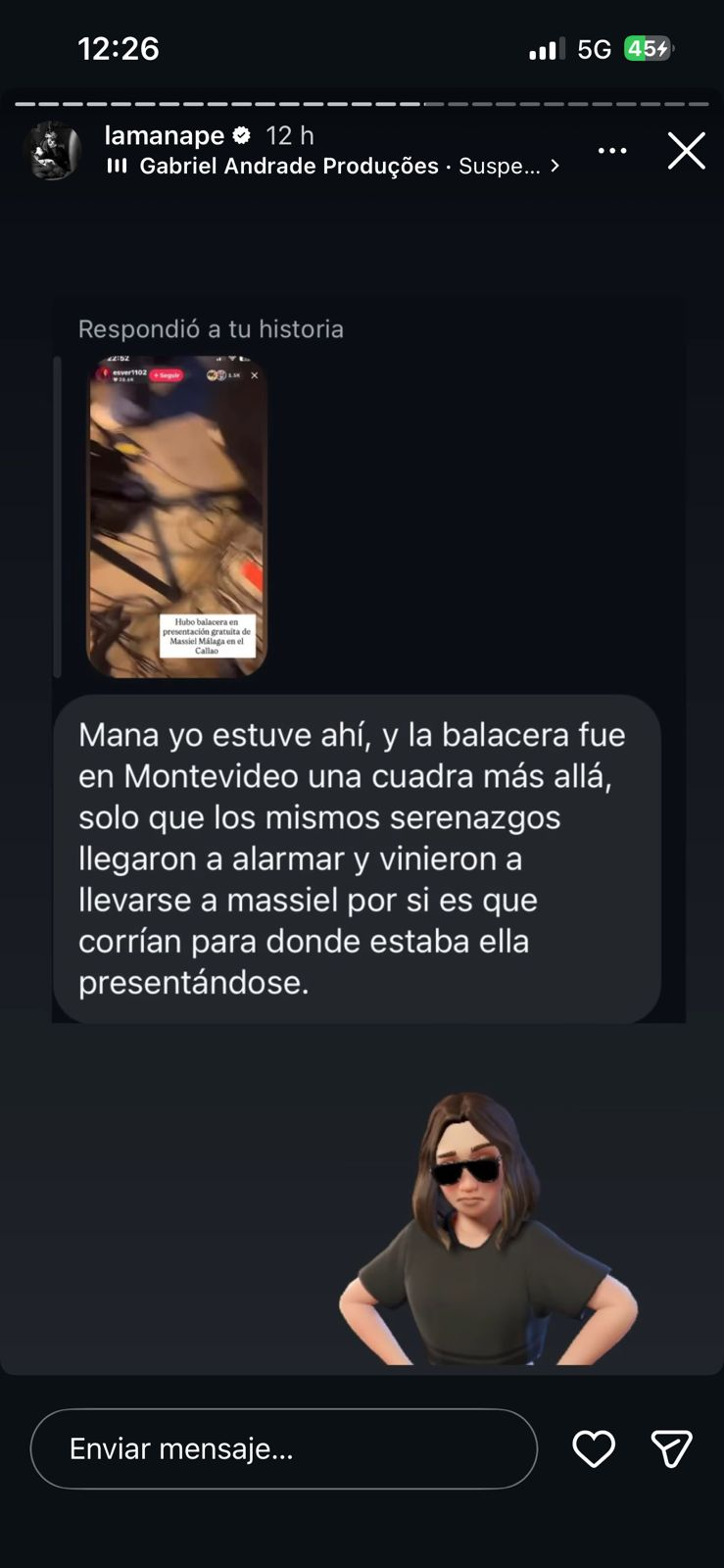Open the viewer avatars on the embedded story
This screenshot has width=724, height=1568.
(215, 375)
